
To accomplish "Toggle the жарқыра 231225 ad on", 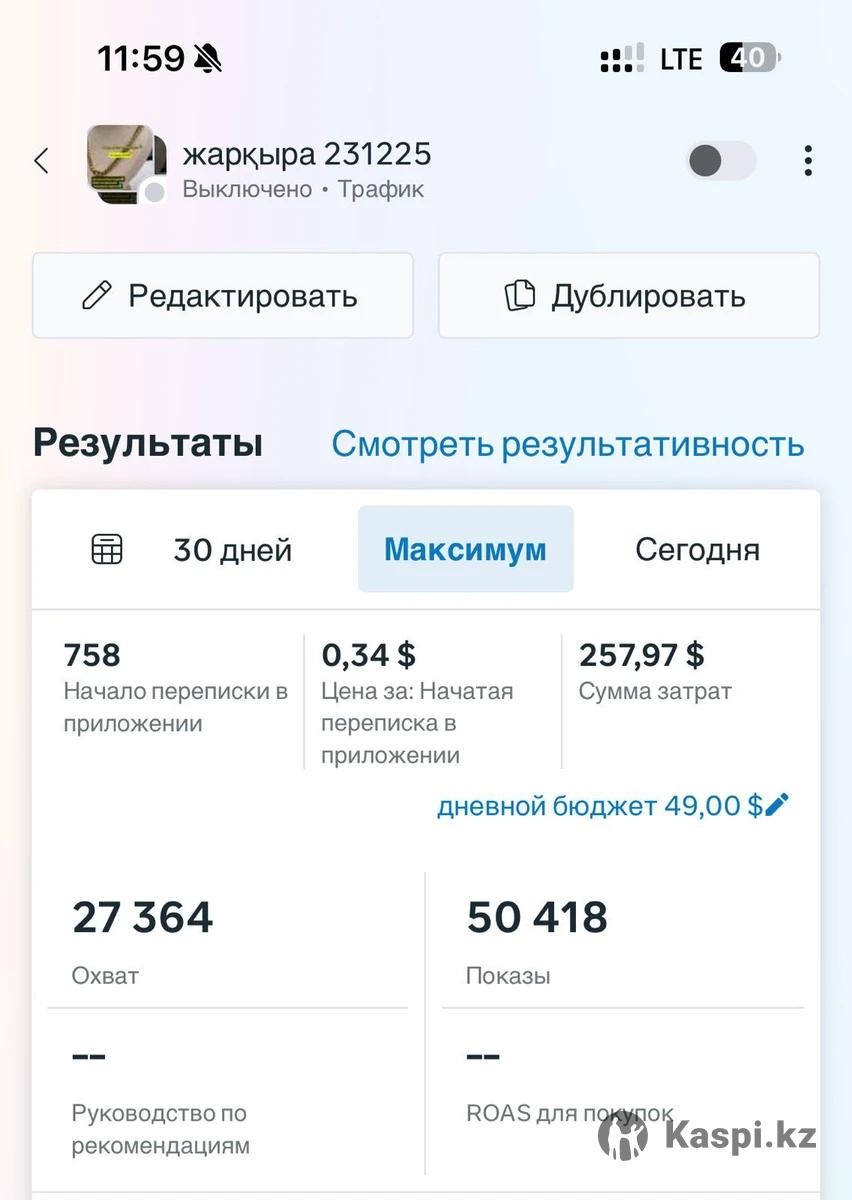I will pos(721,161).
